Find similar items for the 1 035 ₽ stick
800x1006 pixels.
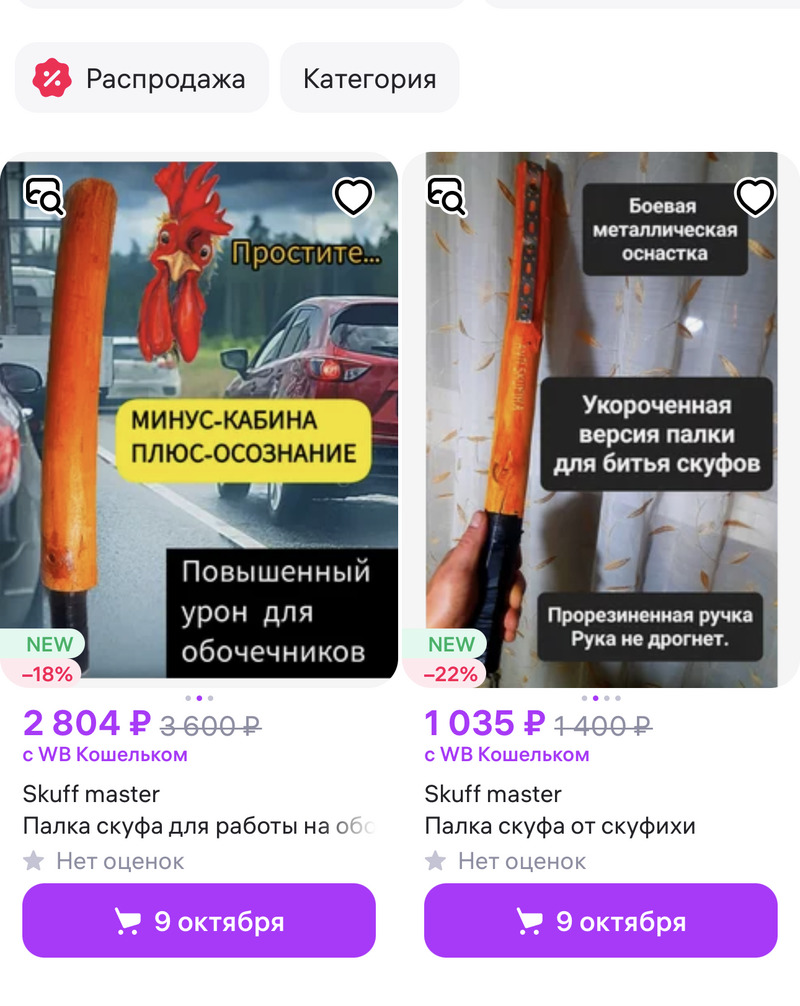(x=446, y=197)
